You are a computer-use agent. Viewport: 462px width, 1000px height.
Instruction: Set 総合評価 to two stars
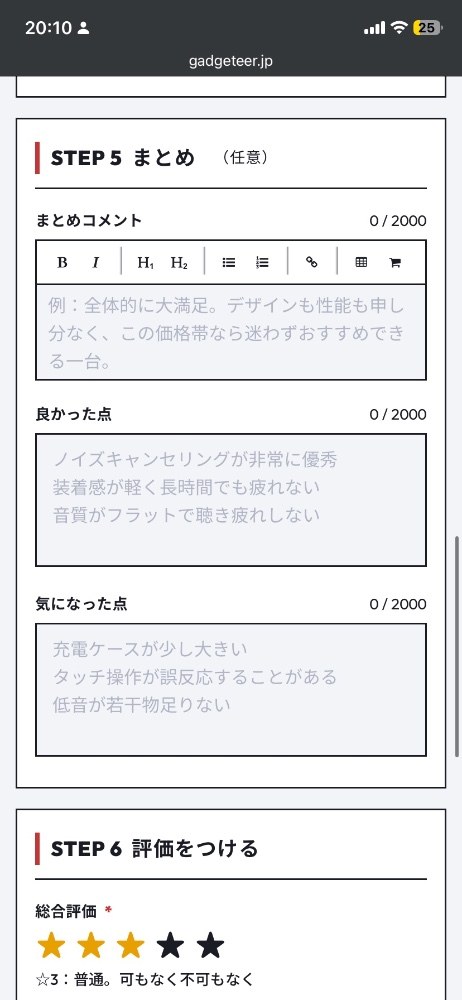[91, 945]
